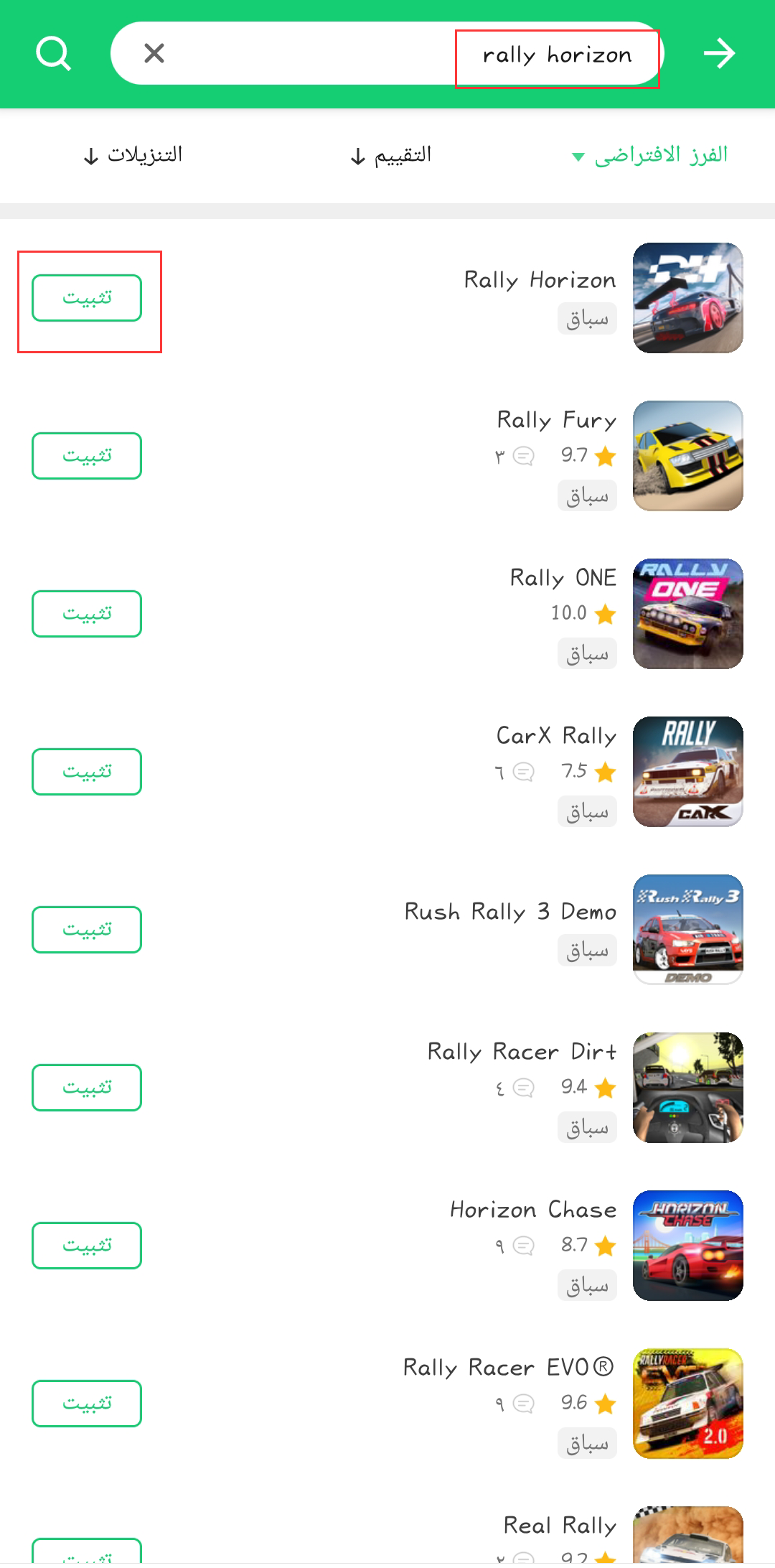The height and width of the screenshot is (1568, 775).
Task: Submit the search with the arrow icon
Action: pos(720,52)
